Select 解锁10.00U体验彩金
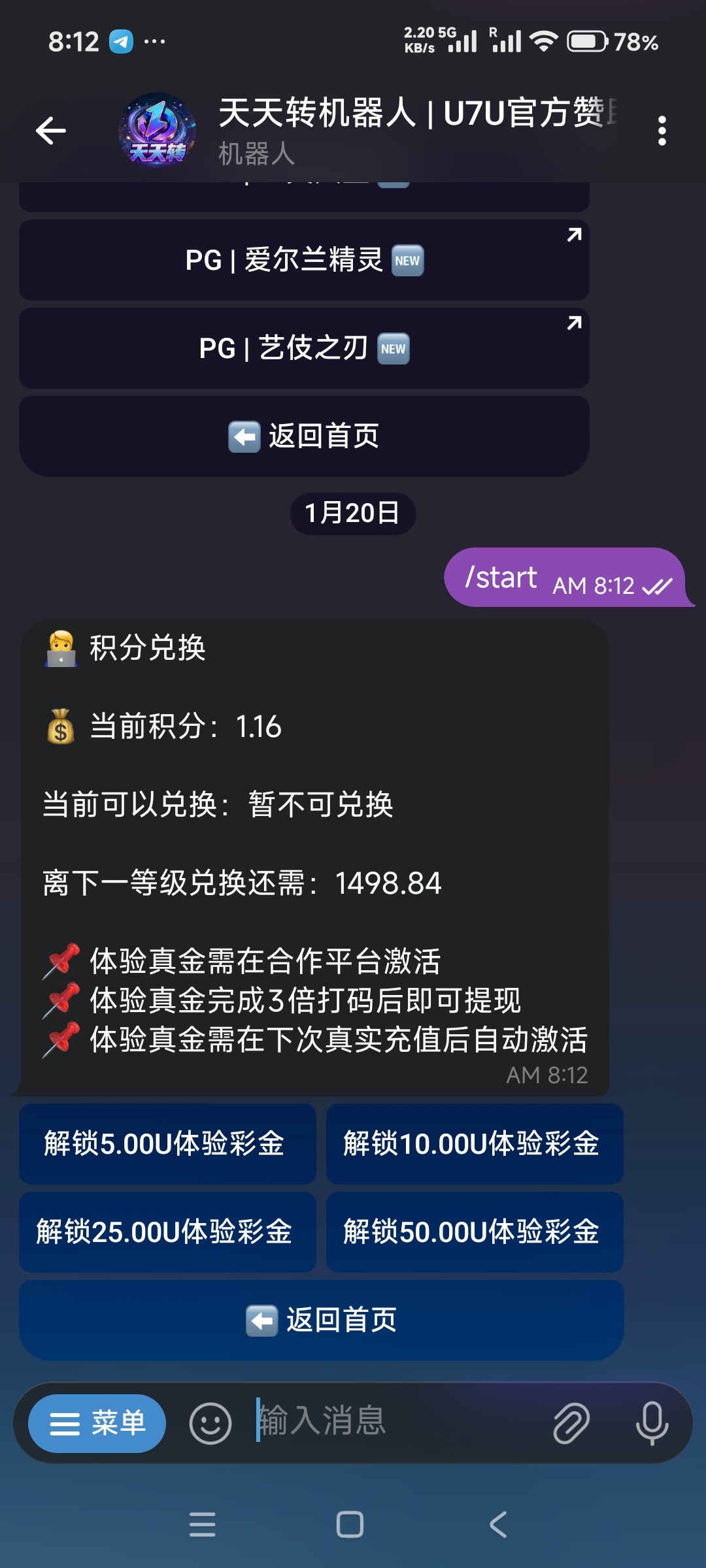Image resolution: width=706 pixels, height=1568 pixels. click(x=475, y=1143)
